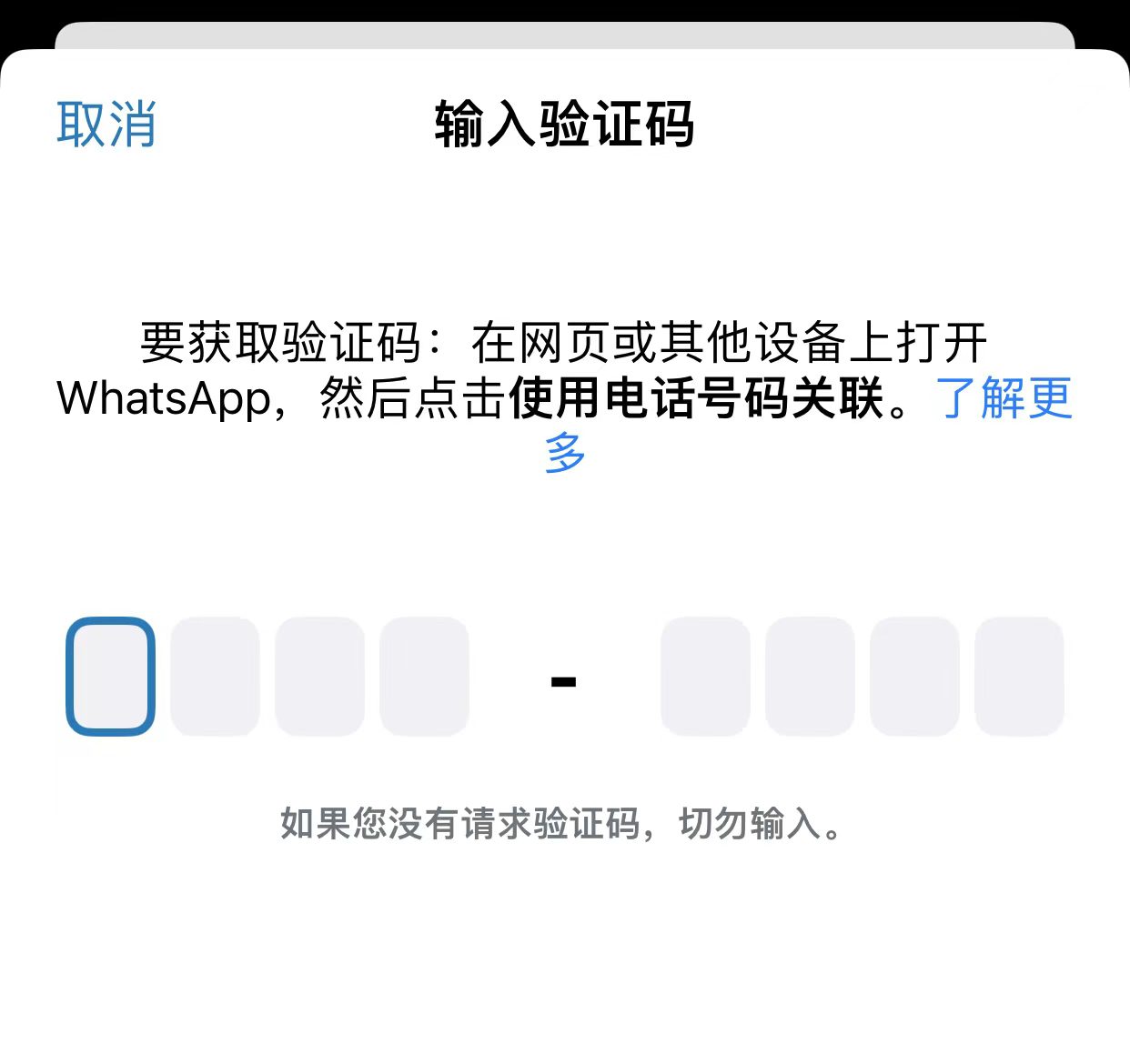Screen dimensions: 1130x1064
Task: Open the 了解更多 link
Action: click(x=1004, y=398)
